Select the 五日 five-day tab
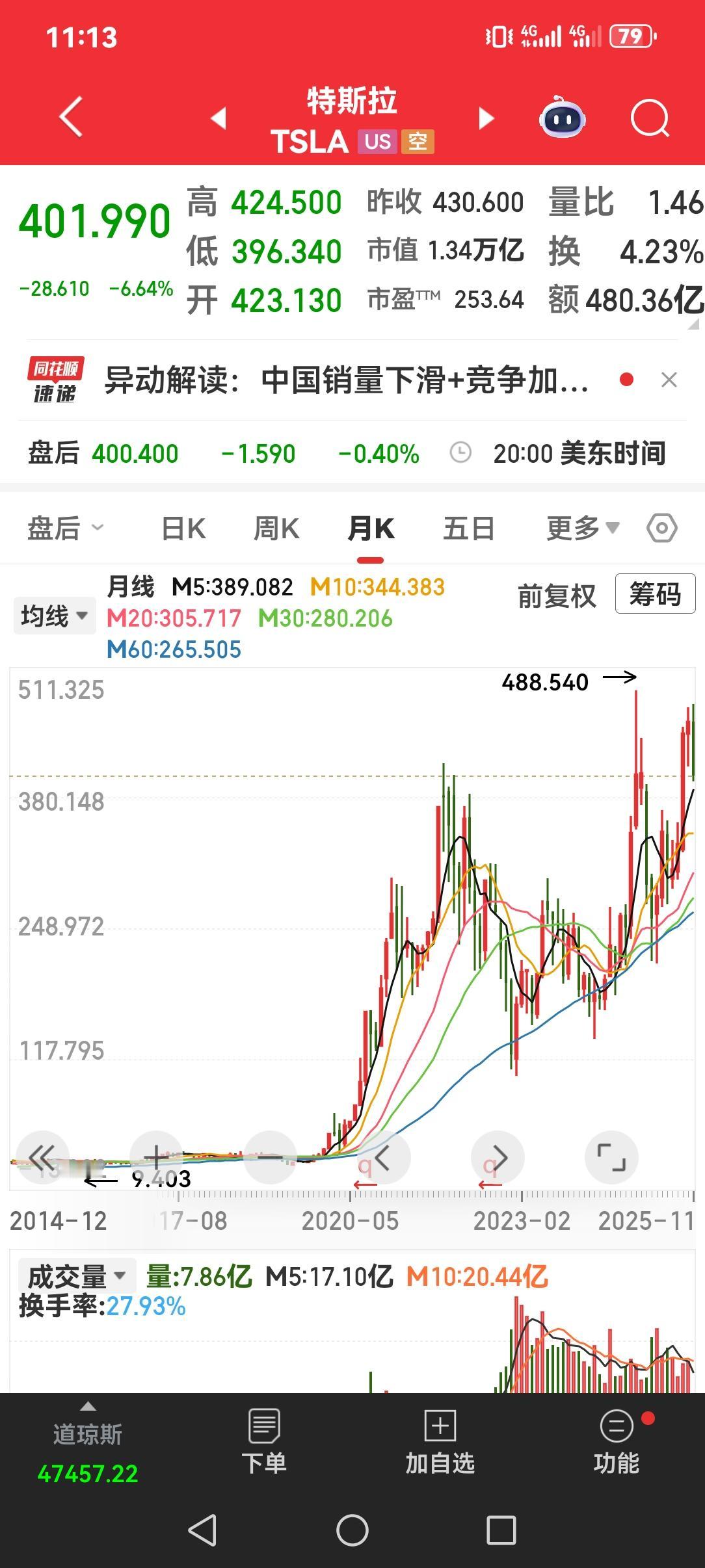Image resolution: width=705 pixels, height=1568 pixels. pyautogui.click(x=470, y=528)
